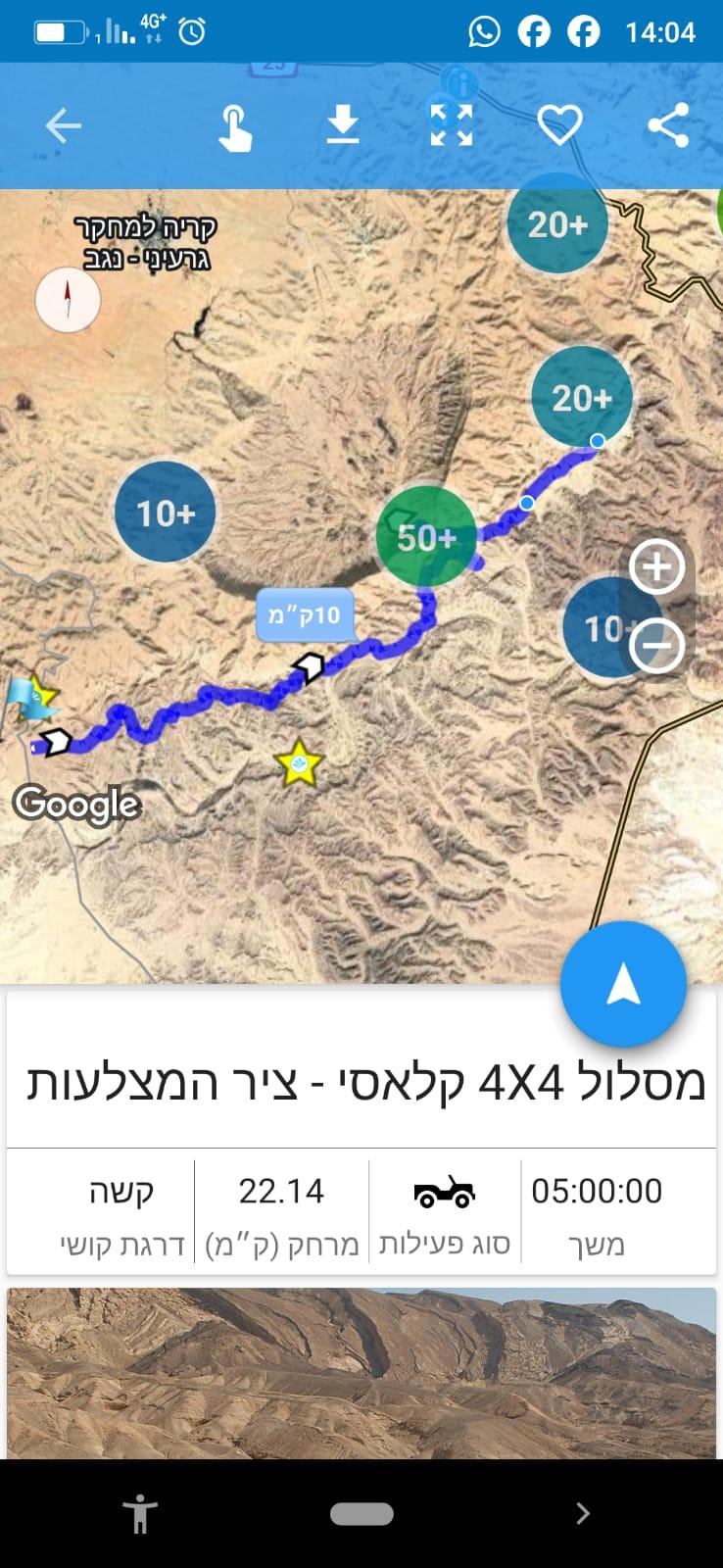
Task: Download this trail route
Action: tap(342, 126)
